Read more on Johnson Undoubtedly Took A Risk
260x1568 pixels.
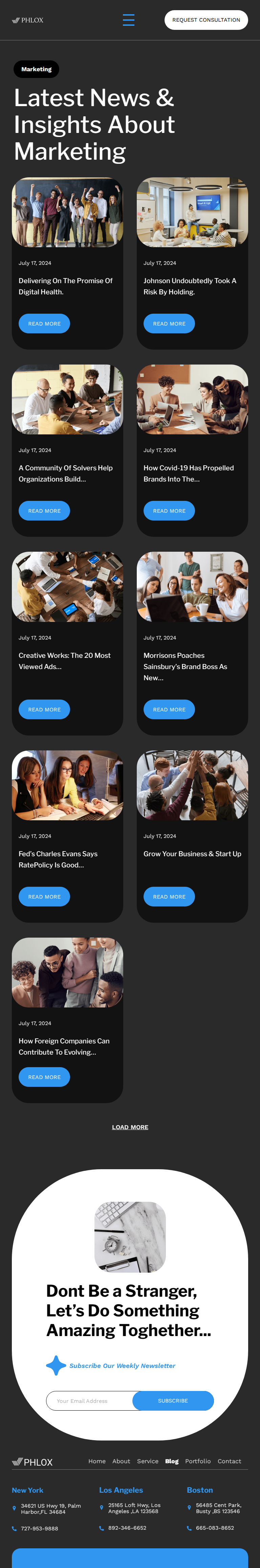coord(169,324)
